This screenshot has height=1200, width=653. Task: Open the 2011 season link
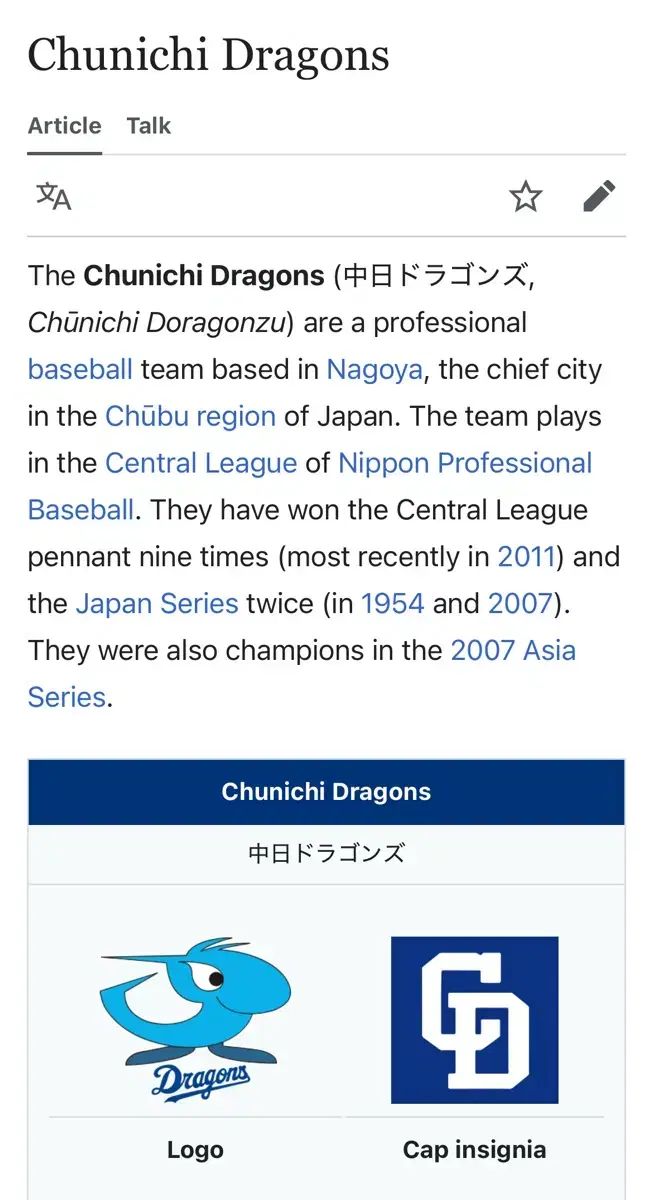[x=526, y=557]
